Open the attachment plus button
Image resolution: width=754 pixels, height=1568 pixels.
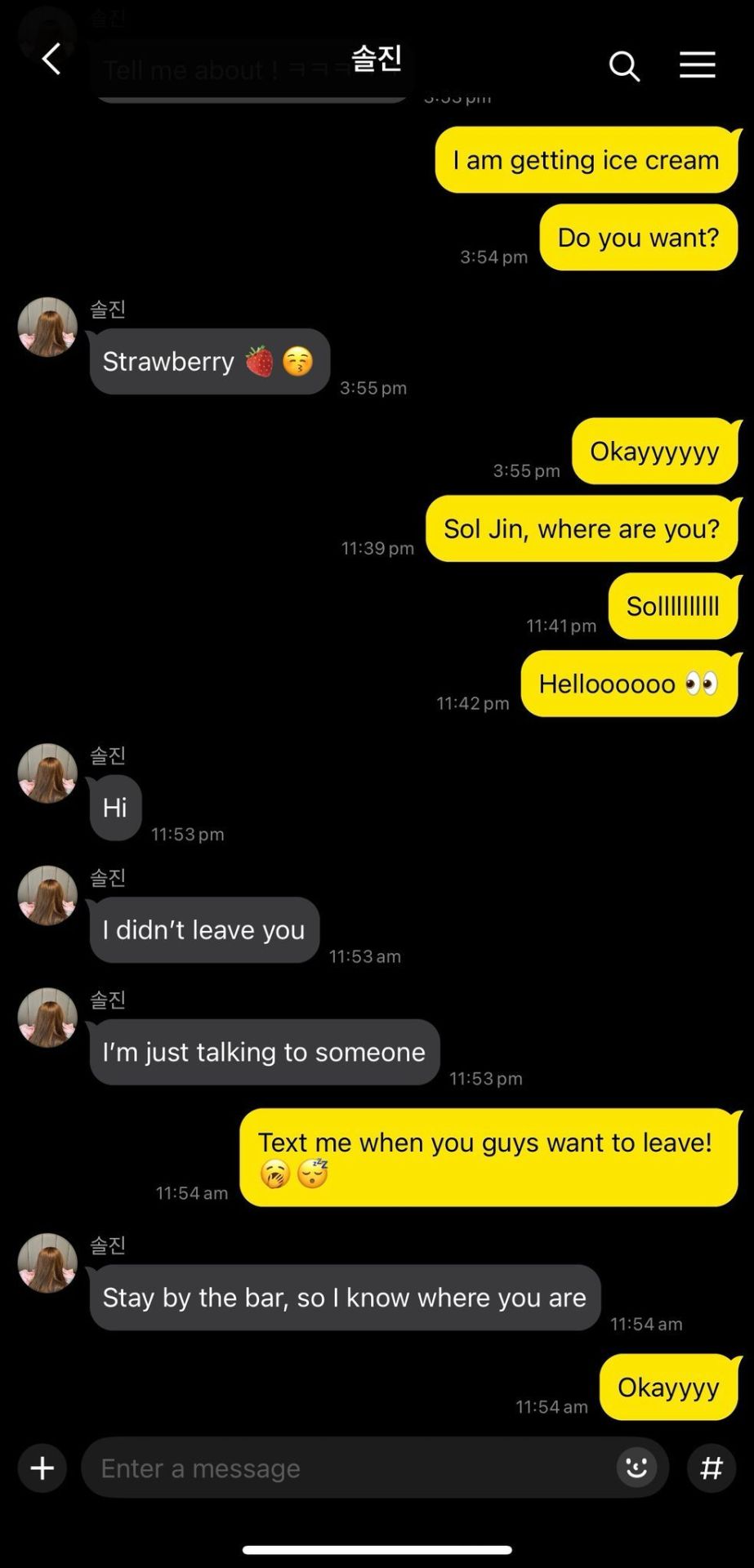tap(42, 1468)
